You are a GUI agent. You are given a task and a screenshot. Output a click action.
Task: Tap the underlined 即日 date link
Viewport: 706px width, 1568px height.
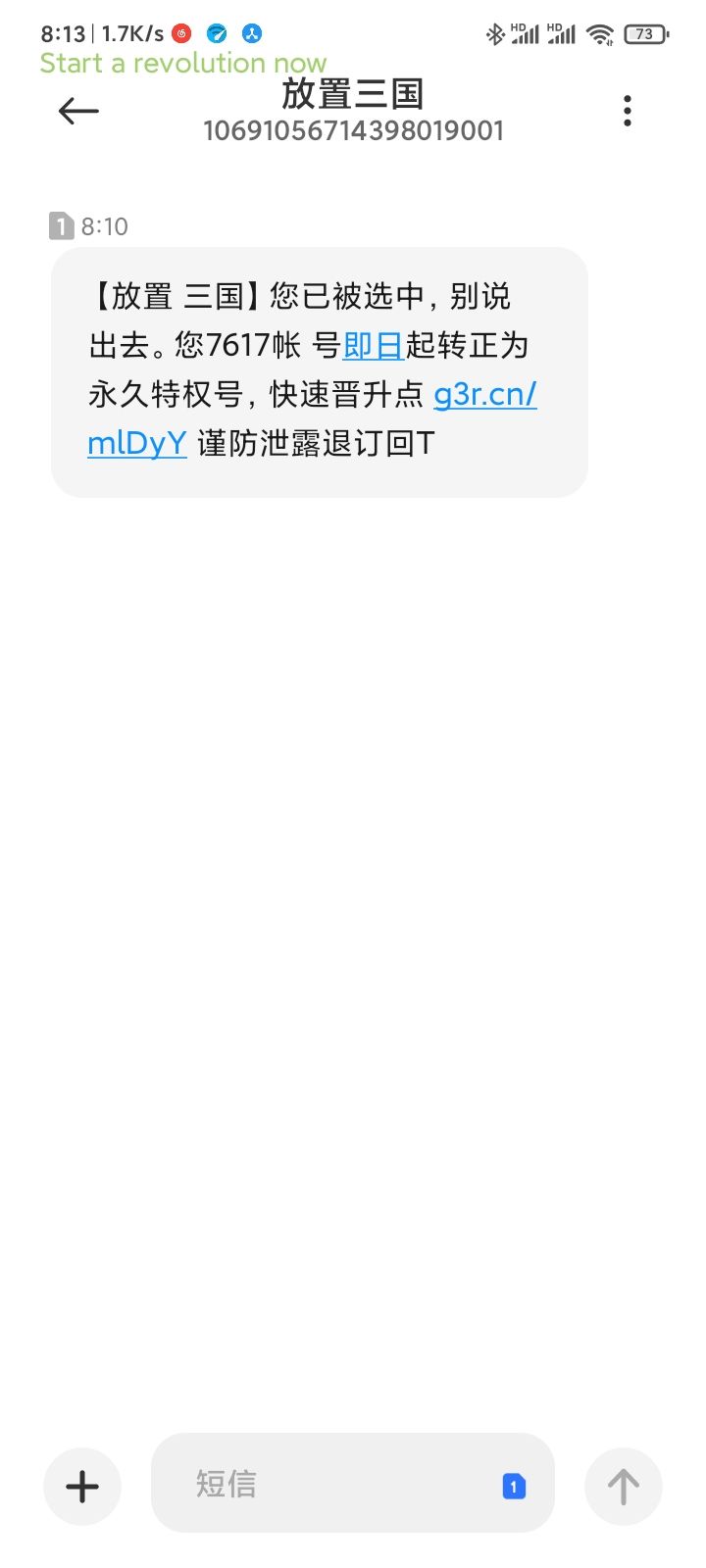click(373, 346)
